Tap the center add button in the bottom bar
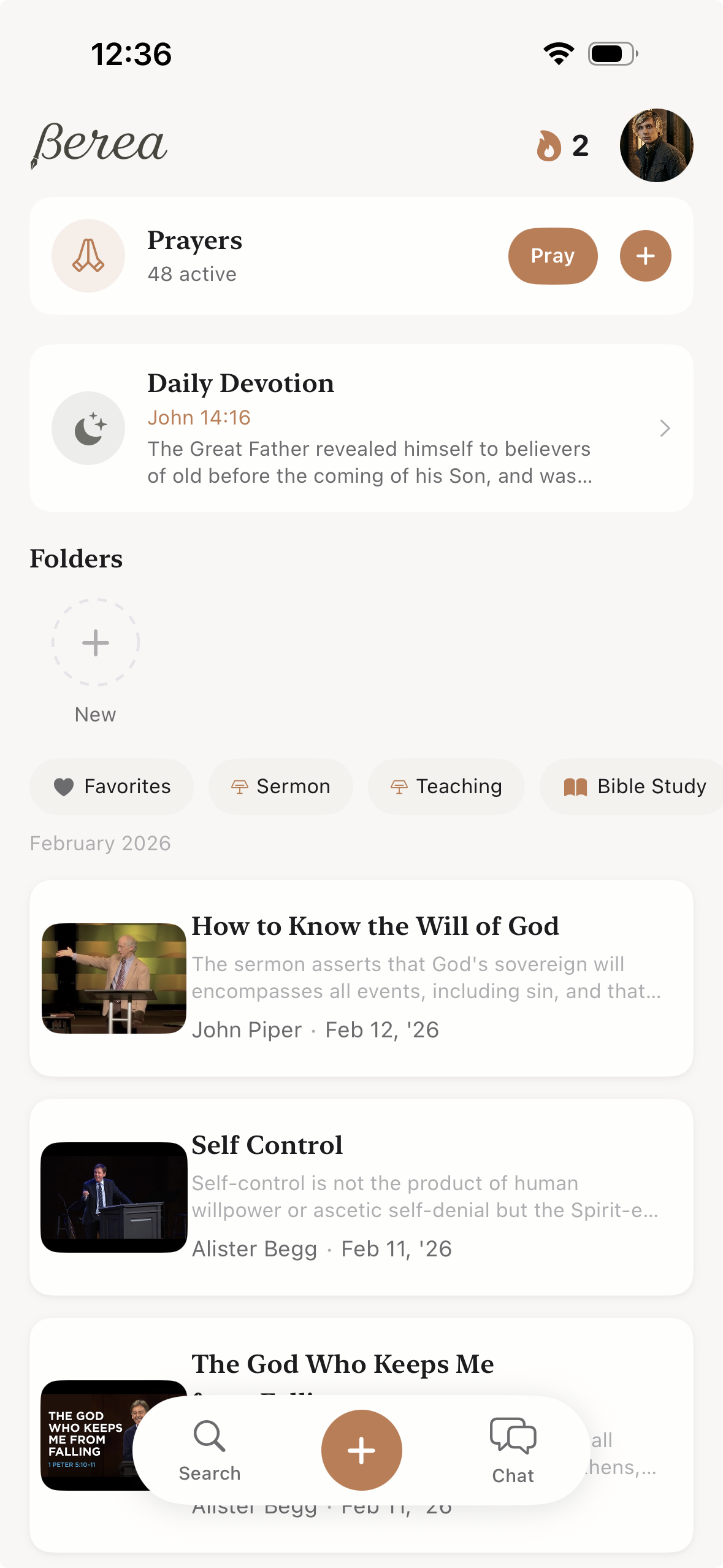The width and height of the screenshot is (723, 1568). 361,1450
